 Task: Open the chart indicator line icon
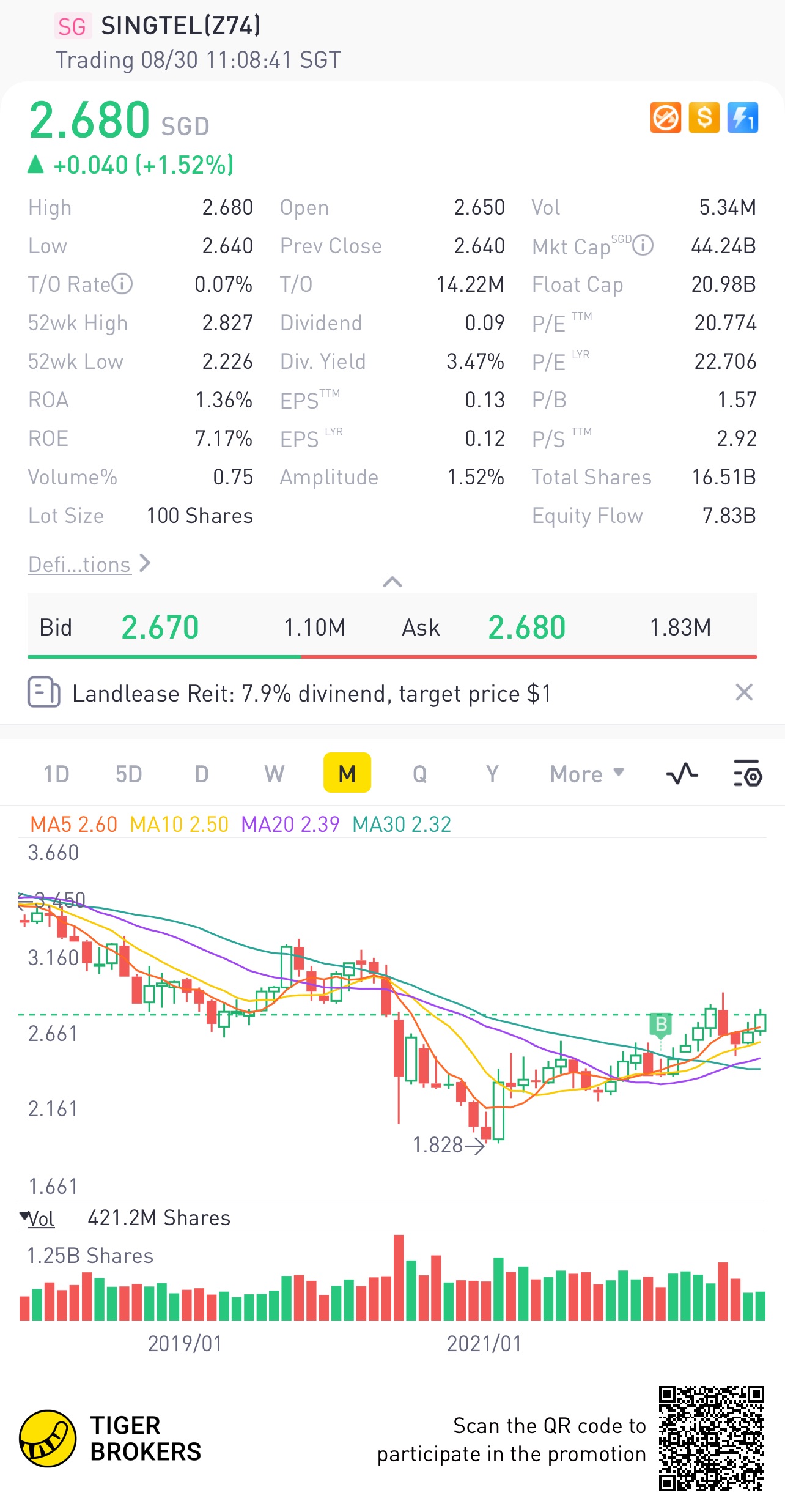point(682,773)
